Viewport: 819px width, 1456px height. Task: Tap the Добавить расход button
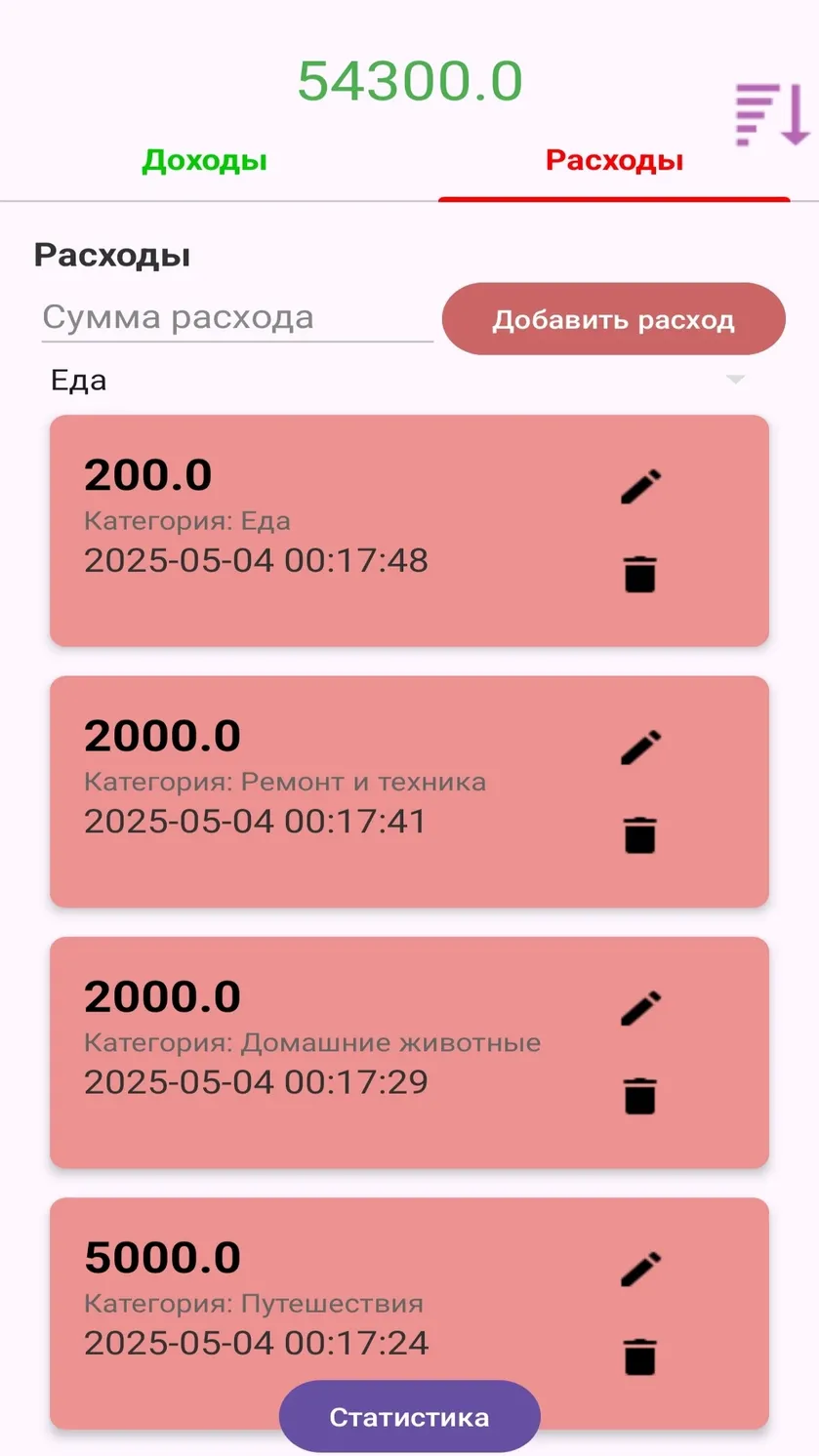[x=613, y=319]
